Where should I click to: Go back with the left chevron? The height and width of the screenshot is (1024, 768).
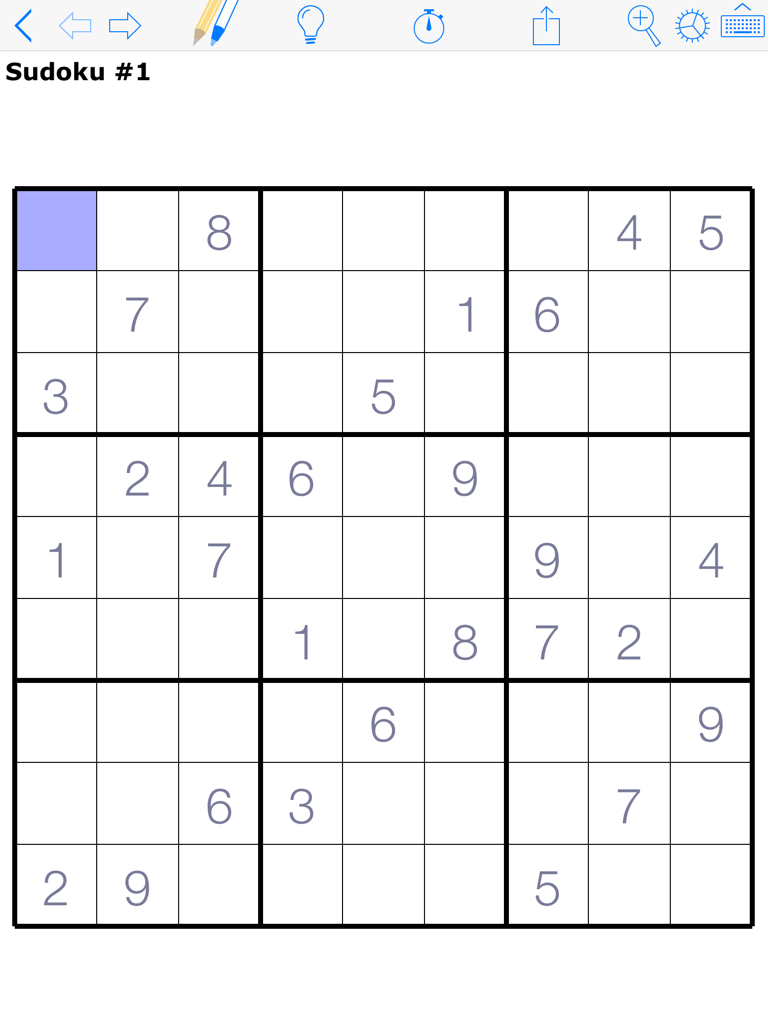click(24, 25)
